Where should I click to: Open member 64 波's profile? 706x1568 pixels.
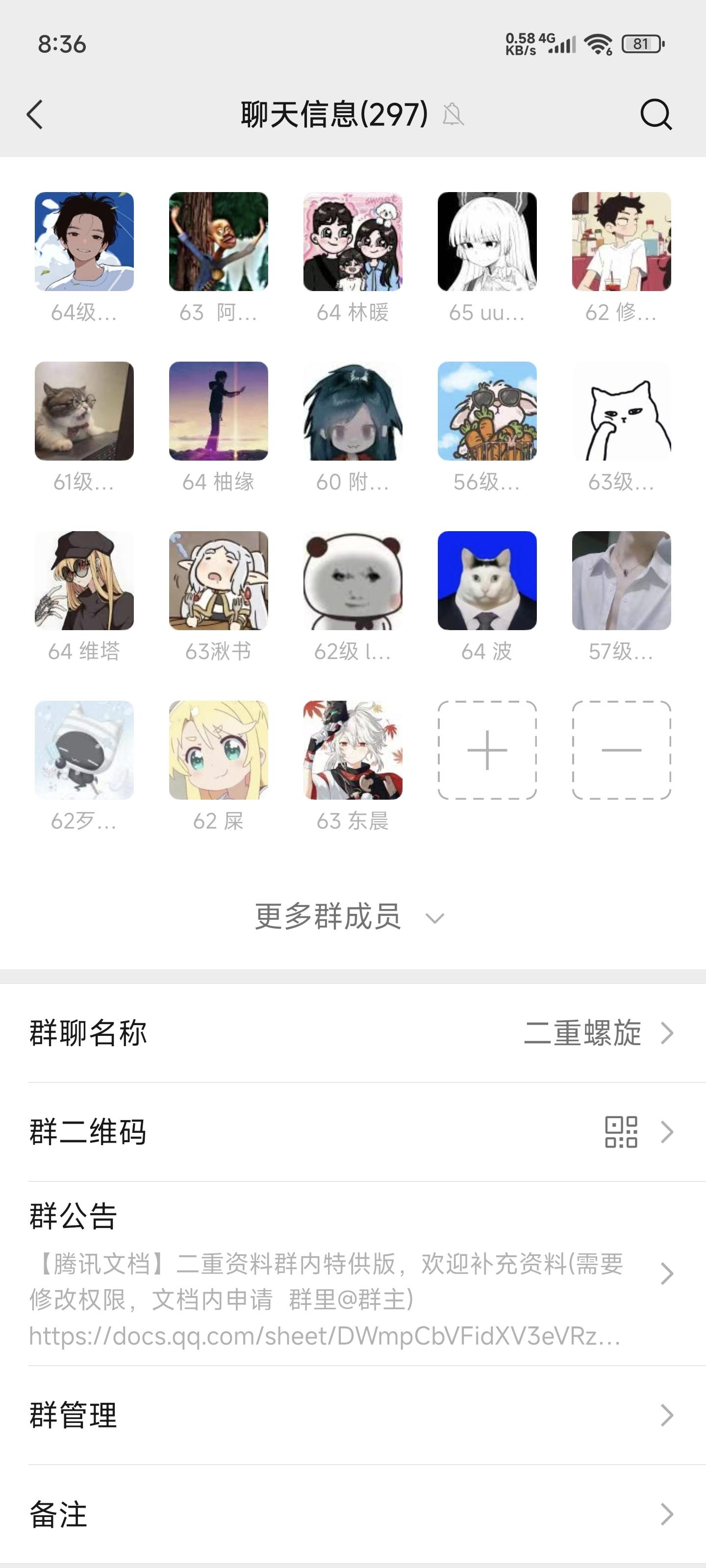[x=487, y=580]
